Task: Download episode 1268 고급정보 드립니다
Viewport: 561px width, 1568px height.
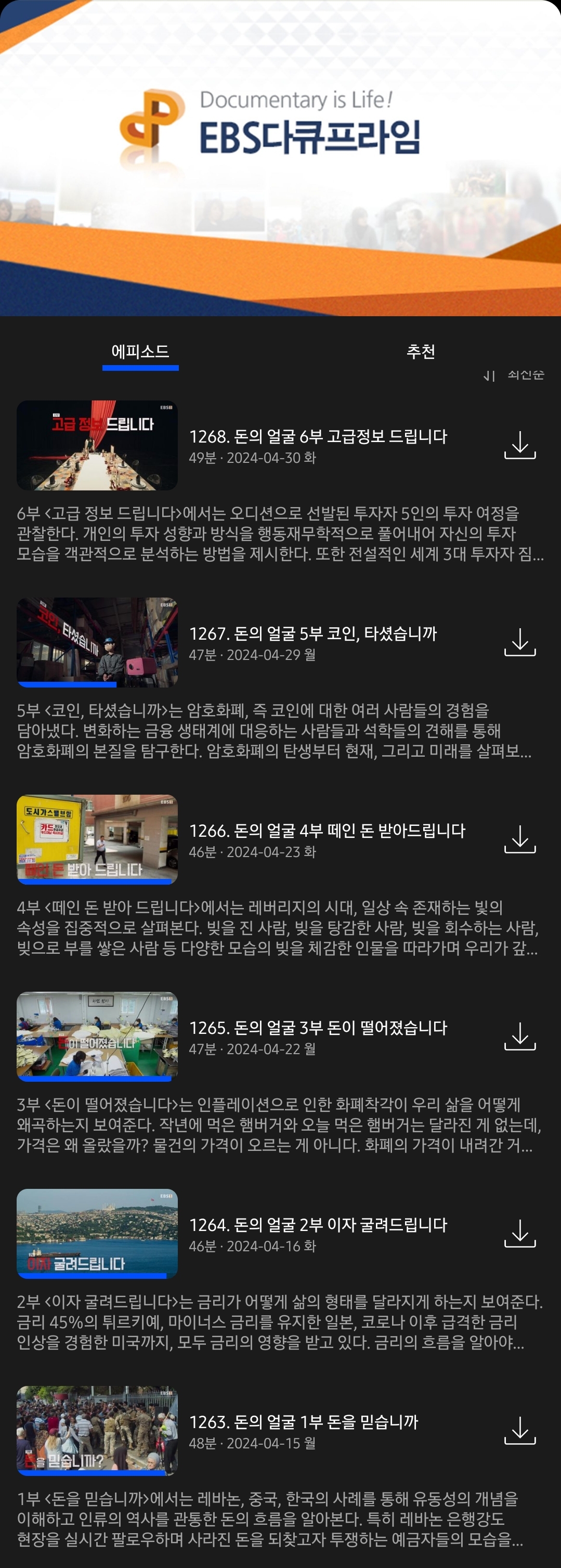Action: [x=519, y=445]
